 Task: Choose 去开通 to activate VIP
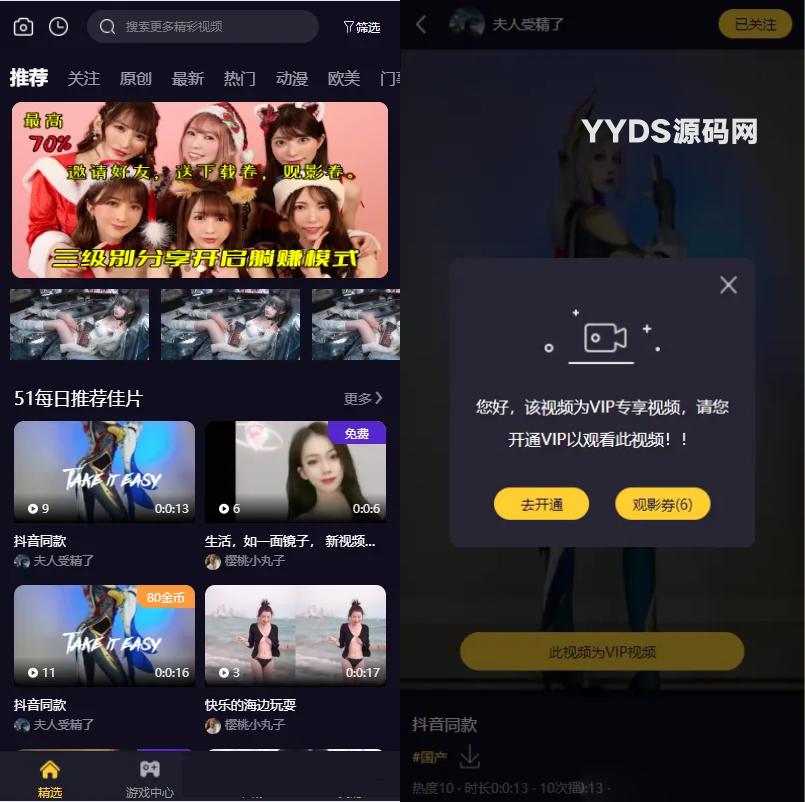pyautogui.click(x=541, y=504)
